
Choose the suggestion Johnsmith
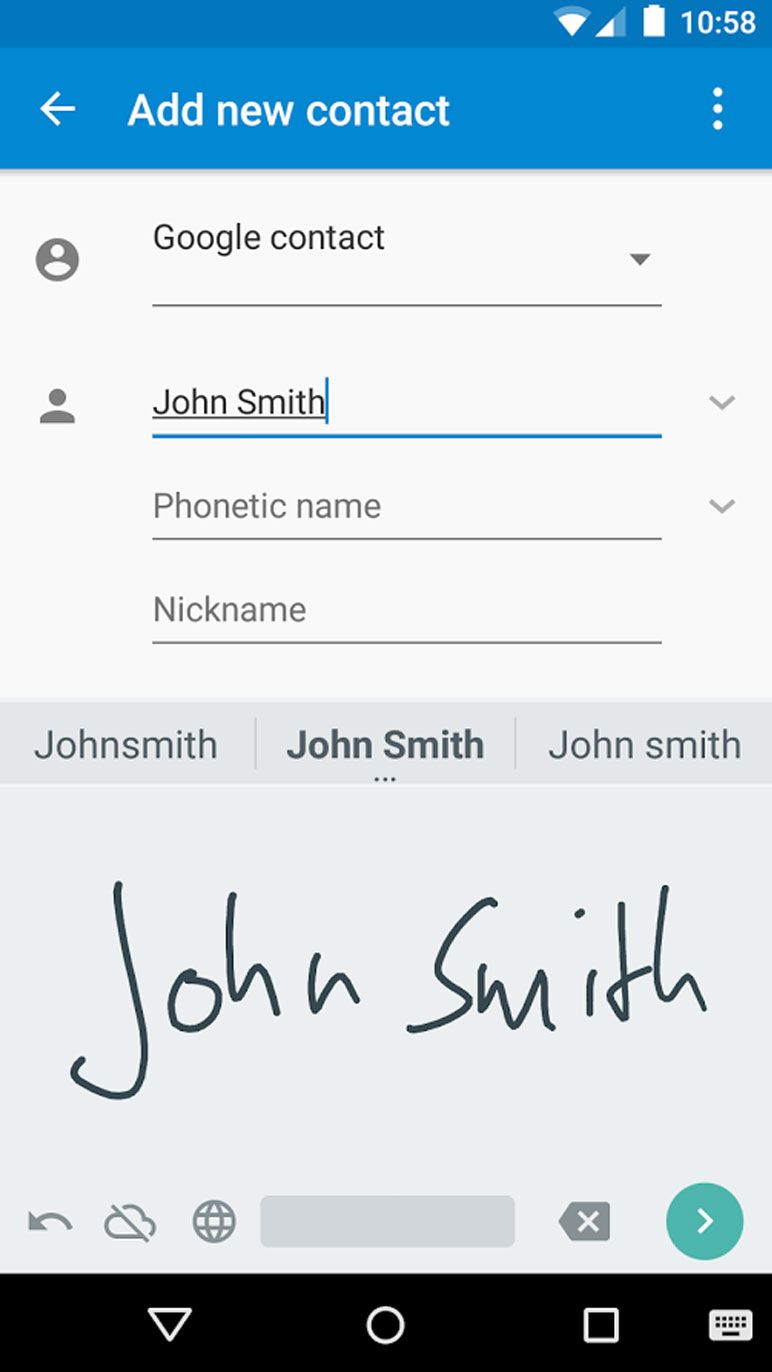[126, 745]
